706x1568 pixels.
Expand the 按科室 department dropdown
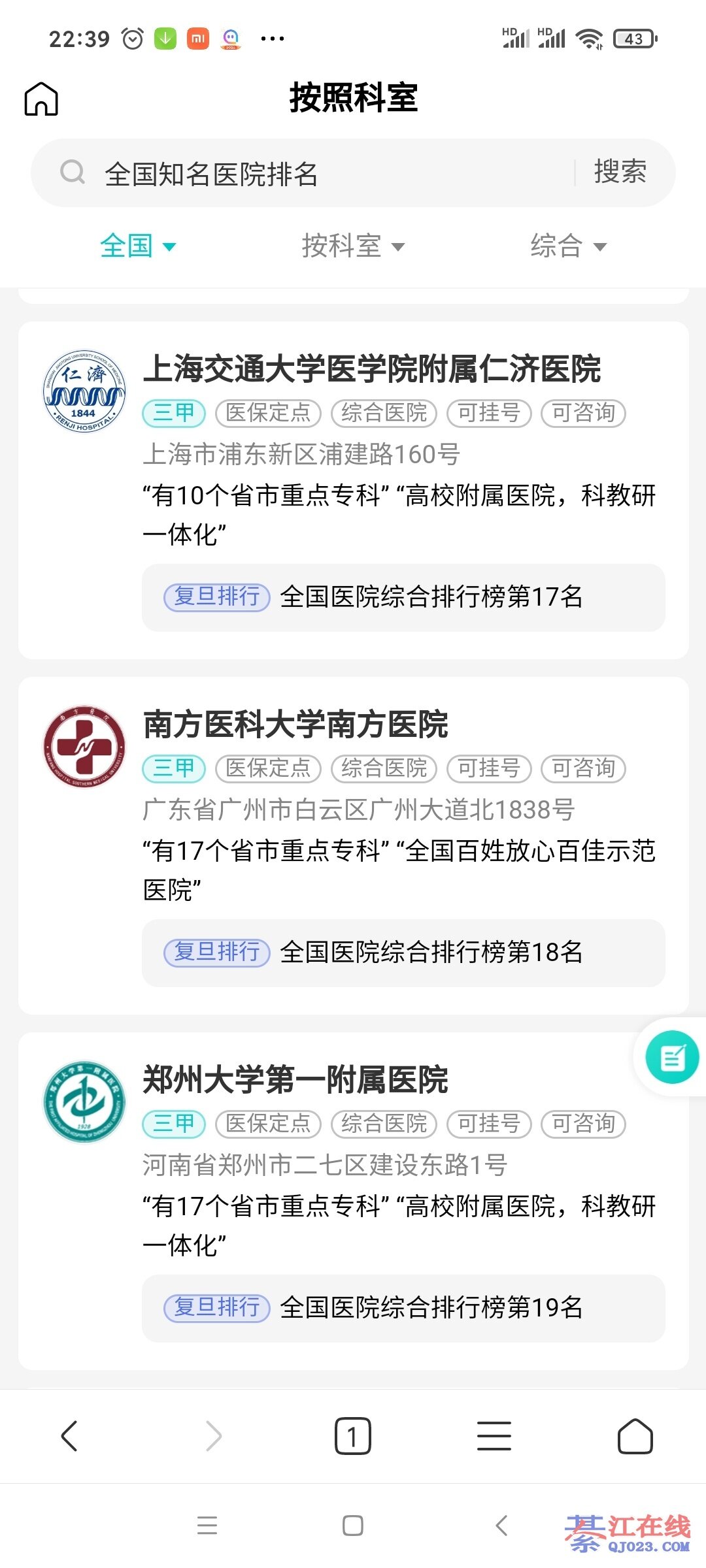[353, 246]
